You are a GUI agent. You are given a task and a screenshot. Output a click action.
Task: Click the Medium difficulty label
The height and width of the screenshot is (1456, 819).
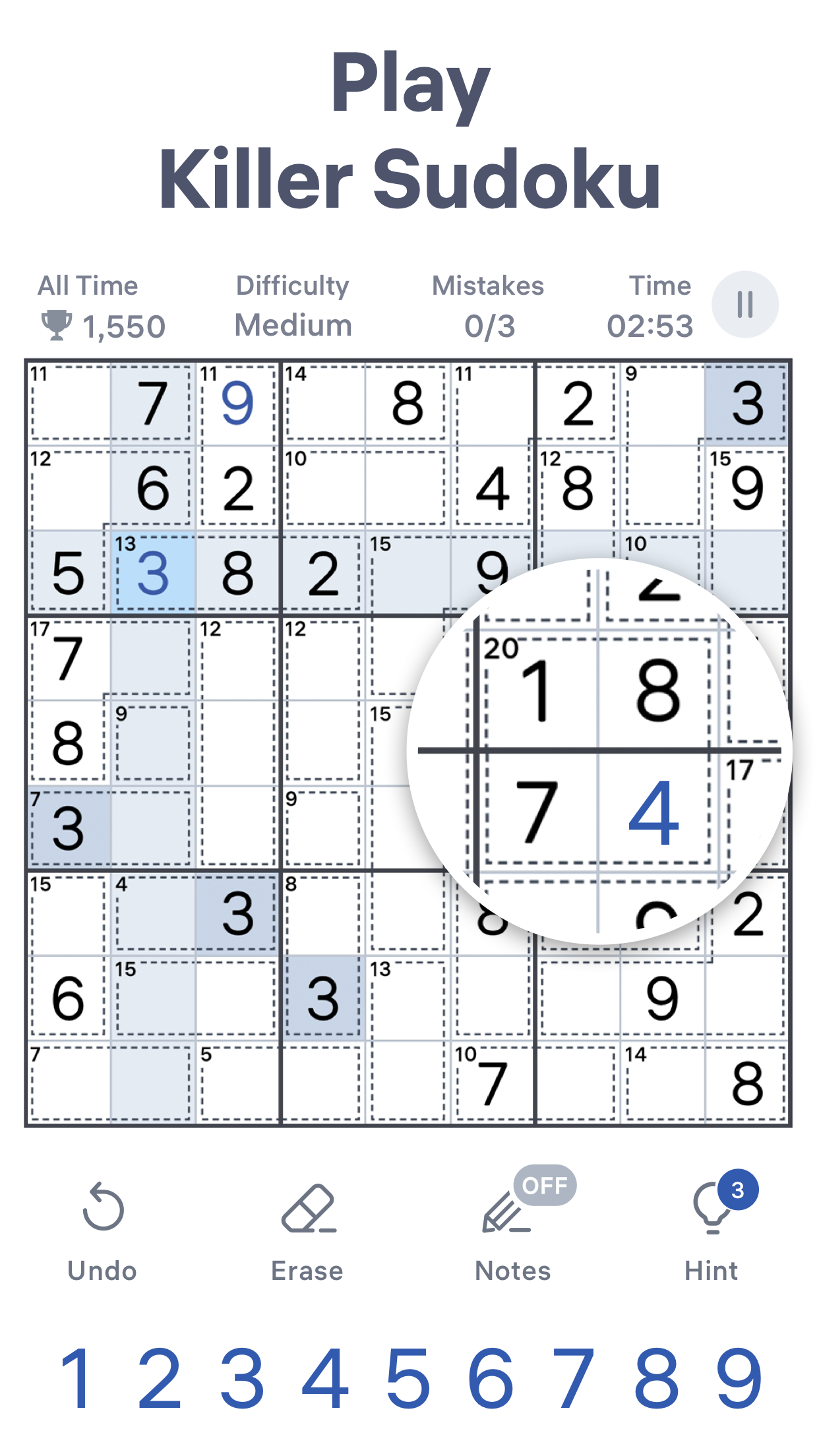(292, 324)
